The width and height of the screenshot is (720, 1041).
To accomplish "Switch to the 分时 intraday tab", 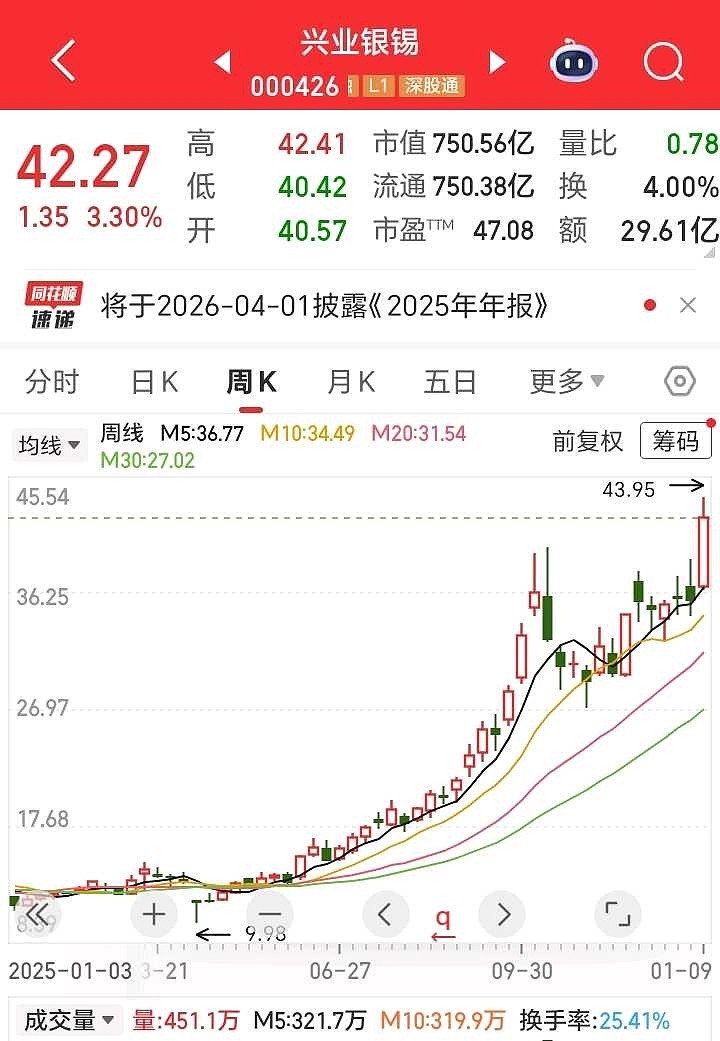I will pyautogui.click(x=51, y=381).
